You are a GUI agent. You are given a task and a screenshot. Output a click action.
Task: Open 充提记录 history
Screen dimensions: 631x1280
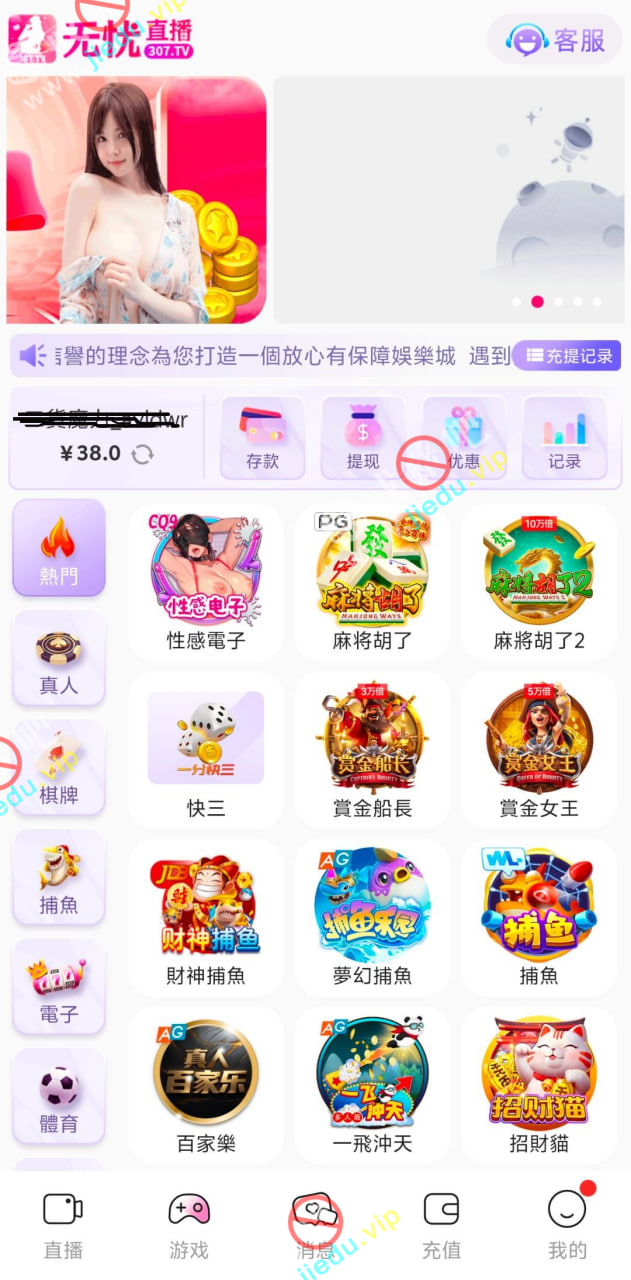pos(567,355)
